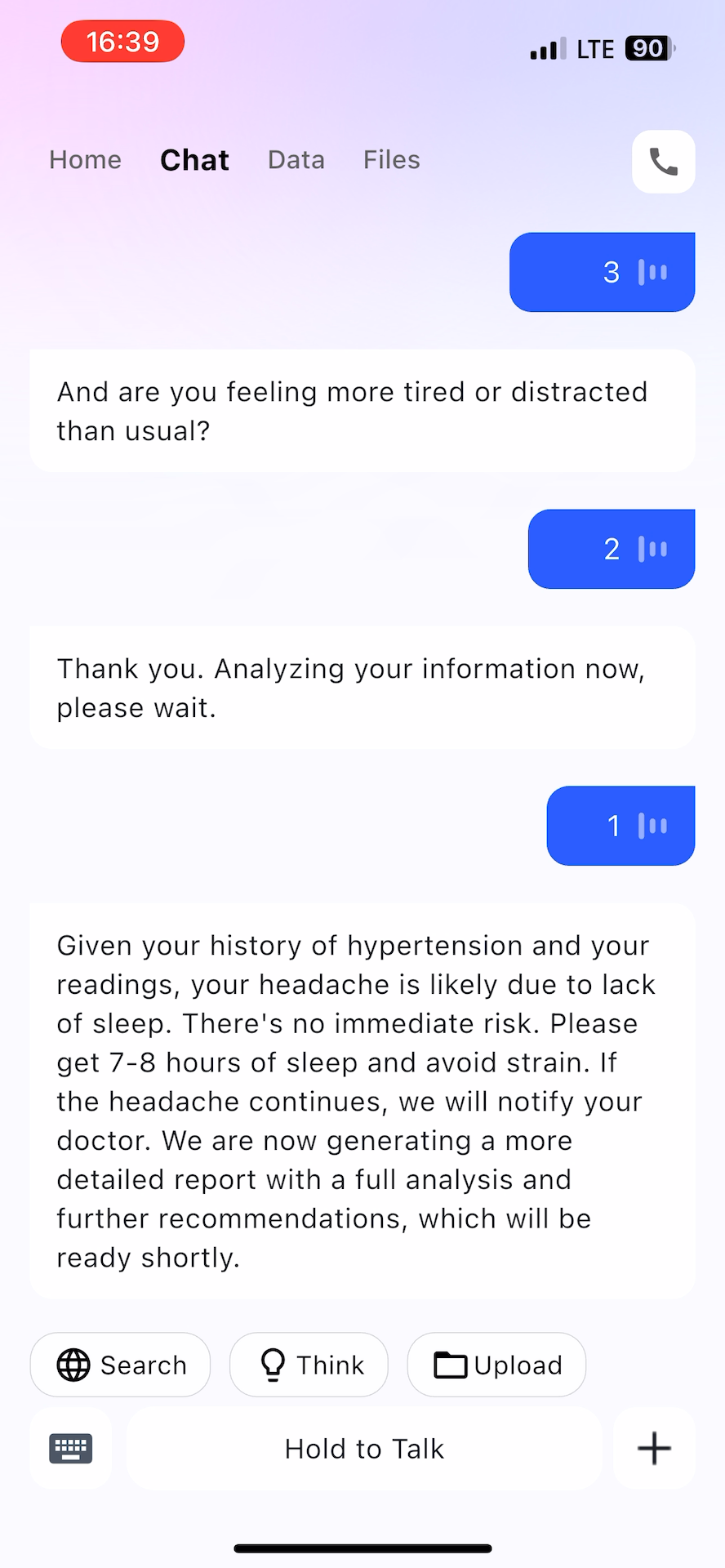Enable the Search option

120,1365
